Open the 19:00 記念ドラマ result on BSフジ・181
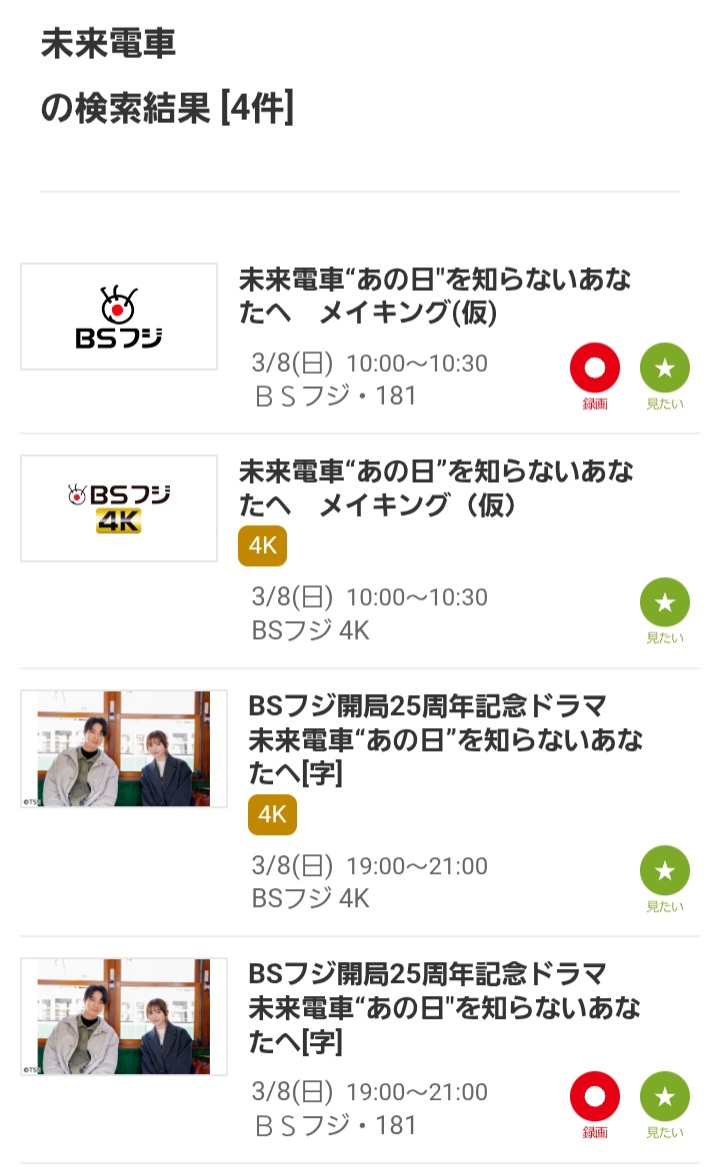The image size is (720, 1167). [x=445, y=1007]
